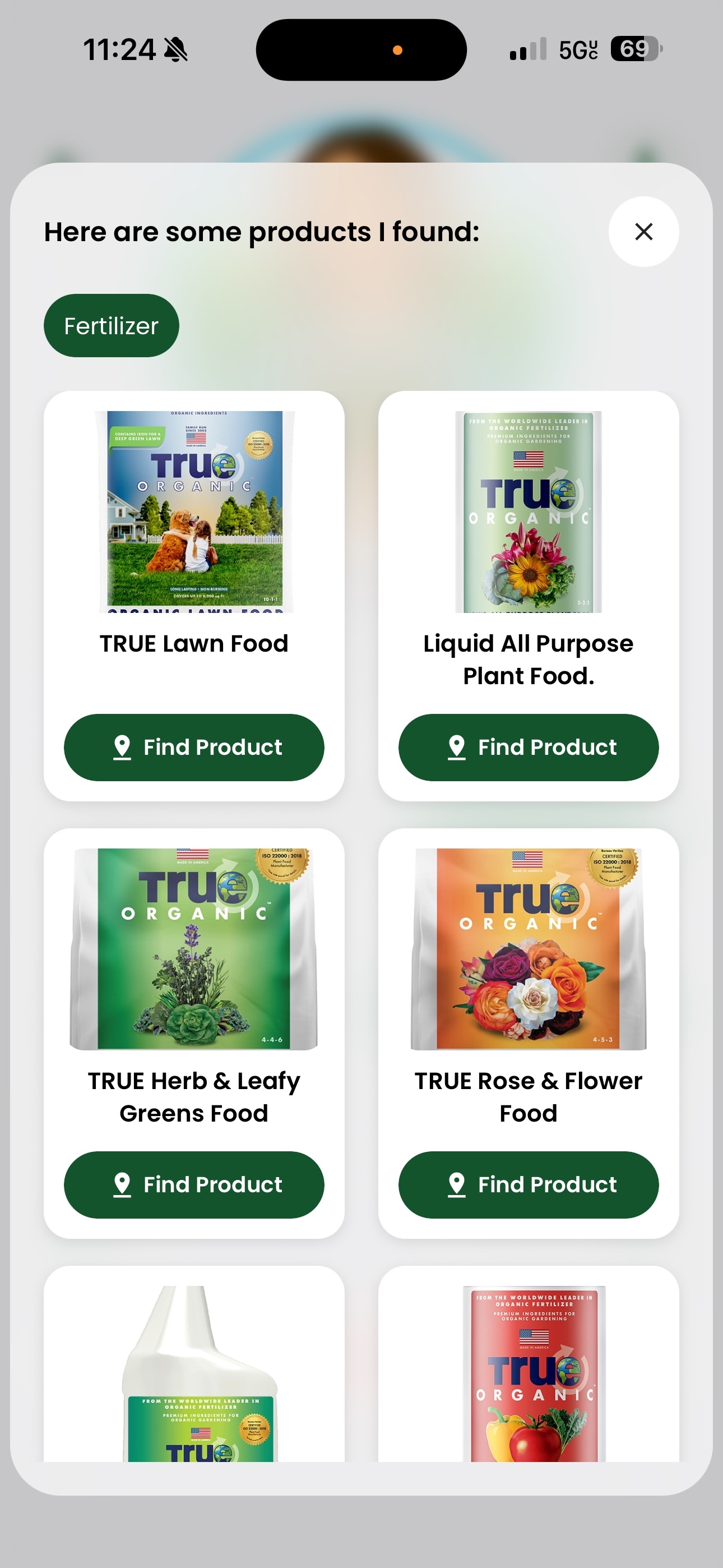Screen dimensions: 723x1568
Task: Tap the green TRUE Herb & Leafy Greens bag image
Action: (193, 947)
